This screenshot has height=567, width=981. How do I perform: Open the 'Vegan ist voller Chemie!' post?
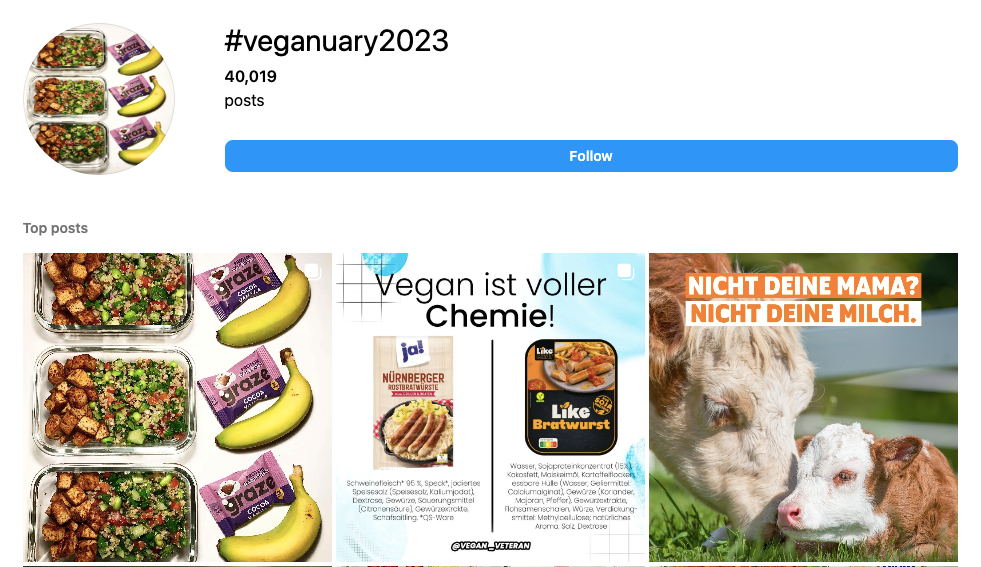[490, 407]
